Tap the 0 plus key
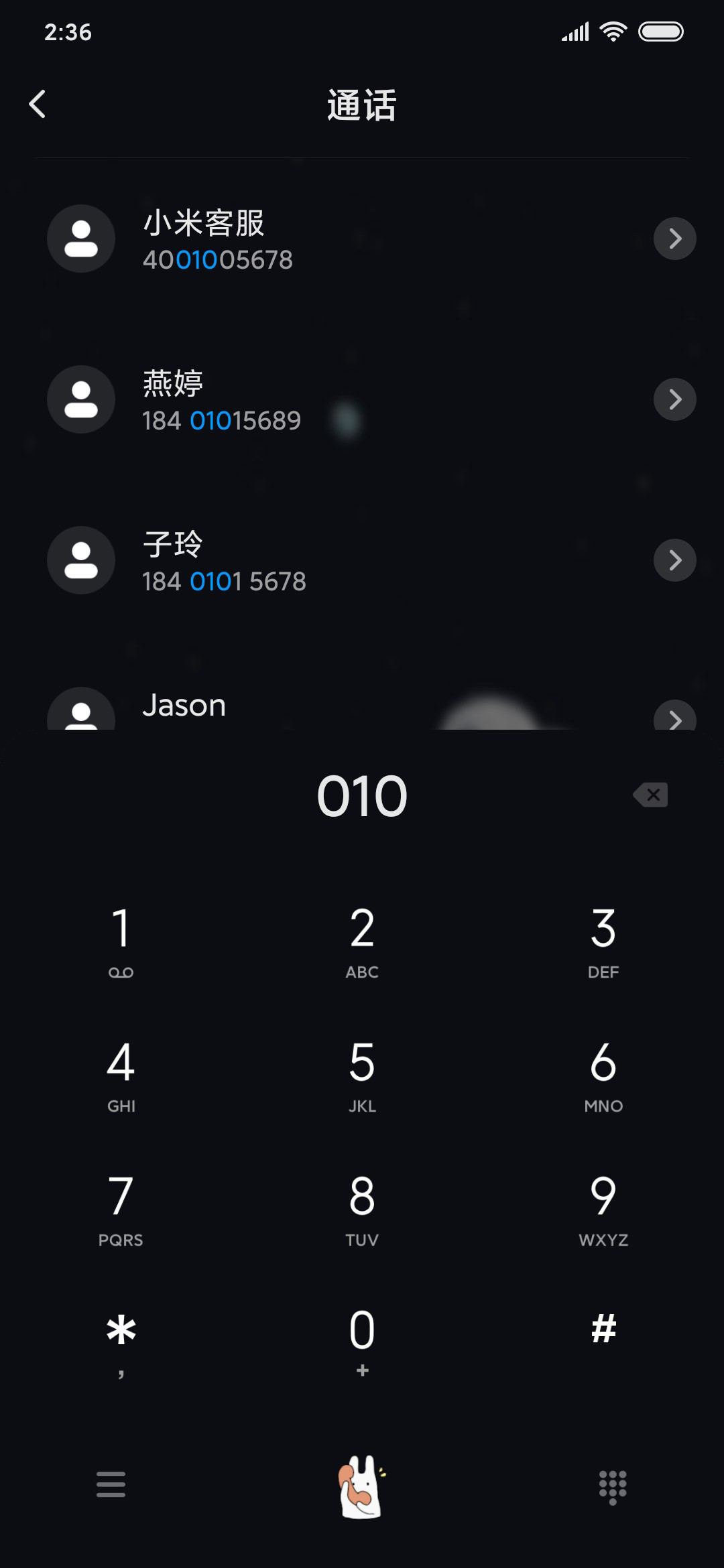This screenshot has height=1568, width=724. coord(362,1342)
